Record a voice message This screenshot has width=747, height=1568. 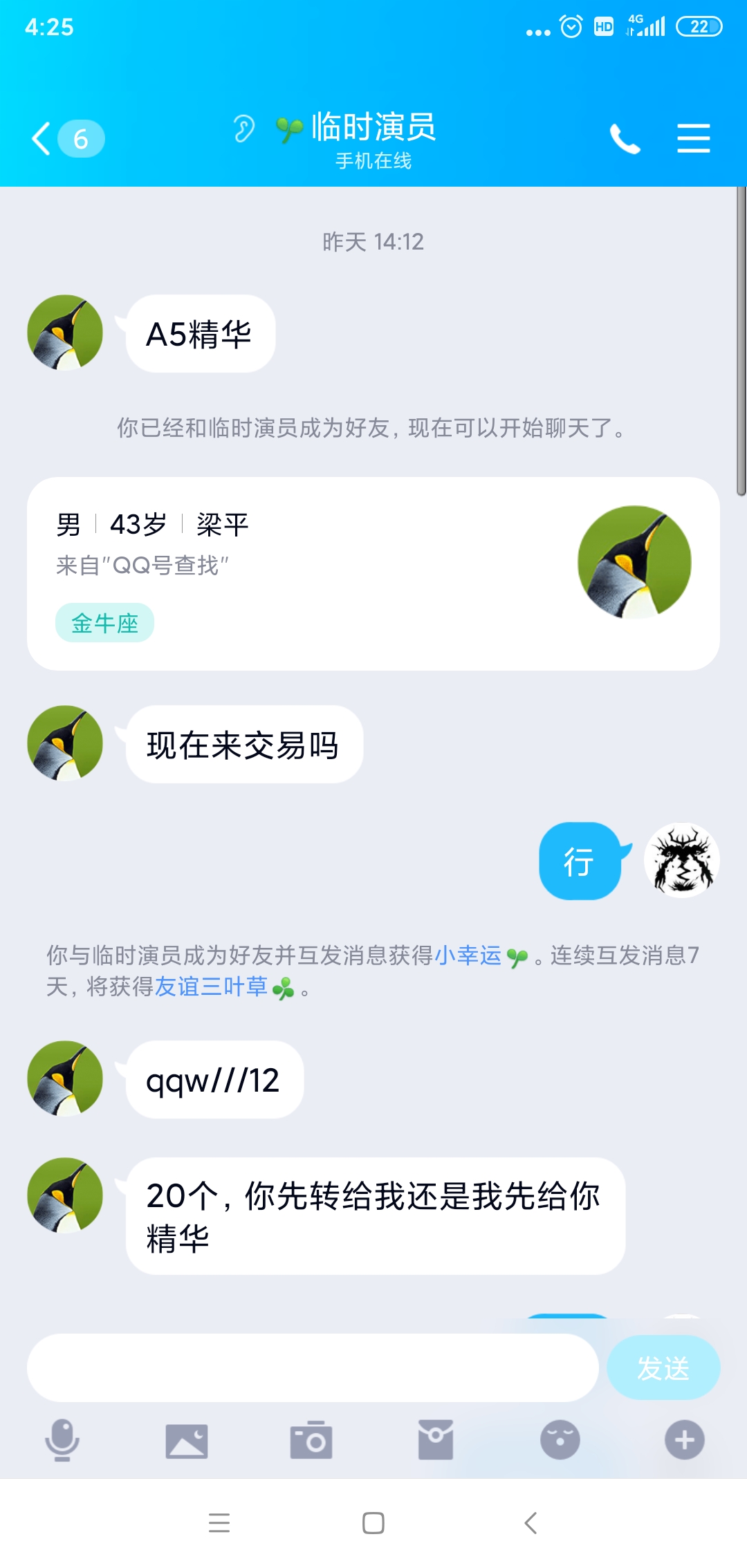(62, 1440)
